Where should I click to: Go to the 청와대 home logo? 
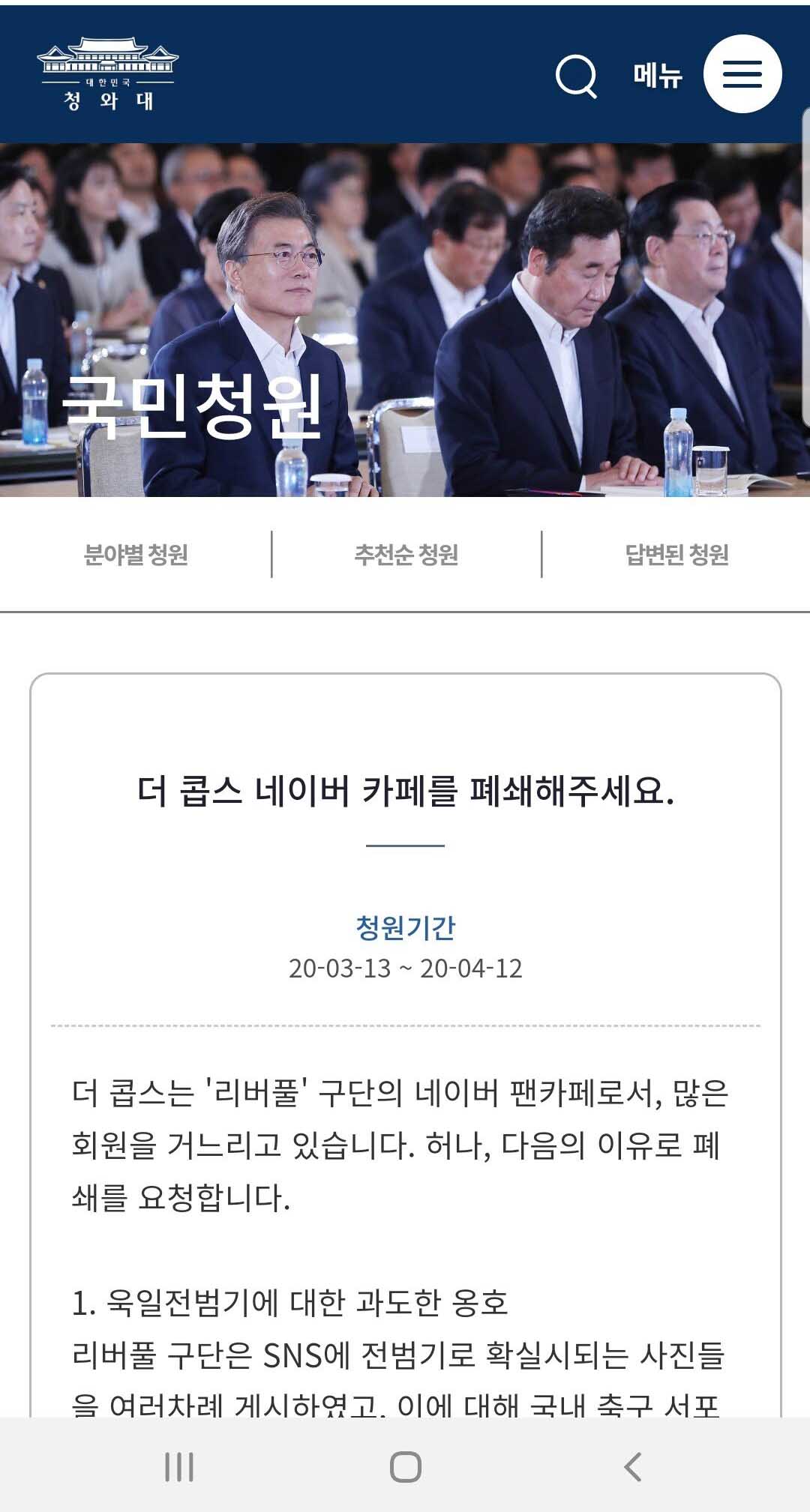pyautogui.click(x=108, y=75)
